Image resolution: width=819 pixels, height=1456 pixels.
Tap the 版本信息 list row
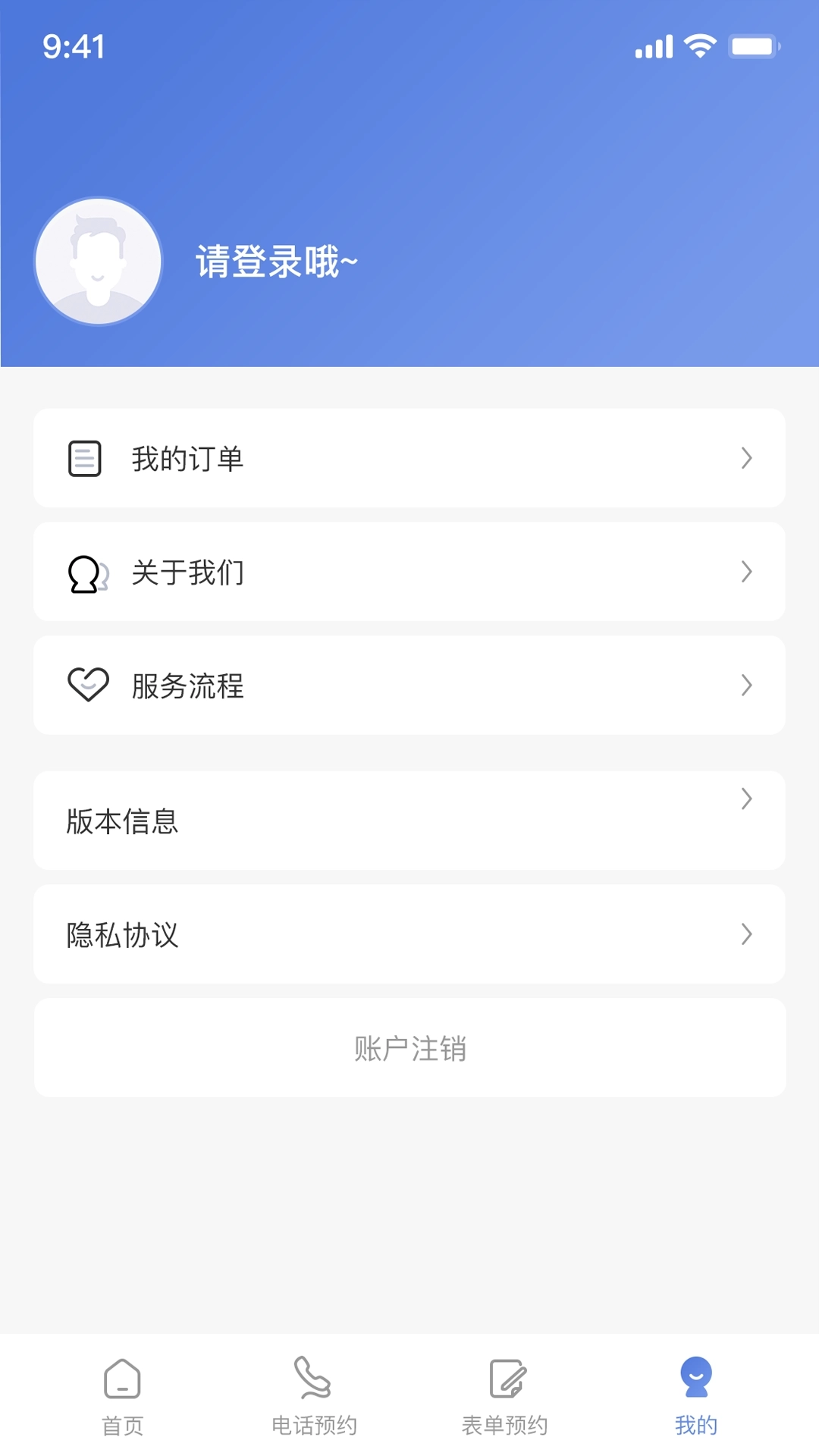coord(409,821)
